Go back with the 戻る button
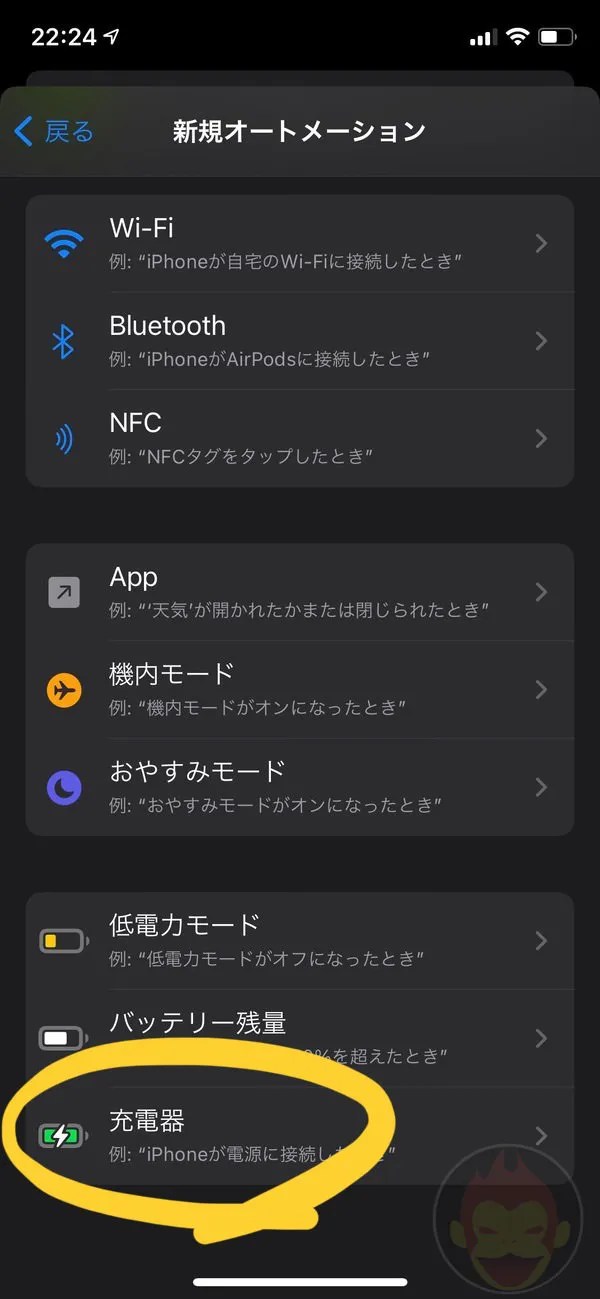This screenshot has height=1299, width=600. [x=55, y=131]
